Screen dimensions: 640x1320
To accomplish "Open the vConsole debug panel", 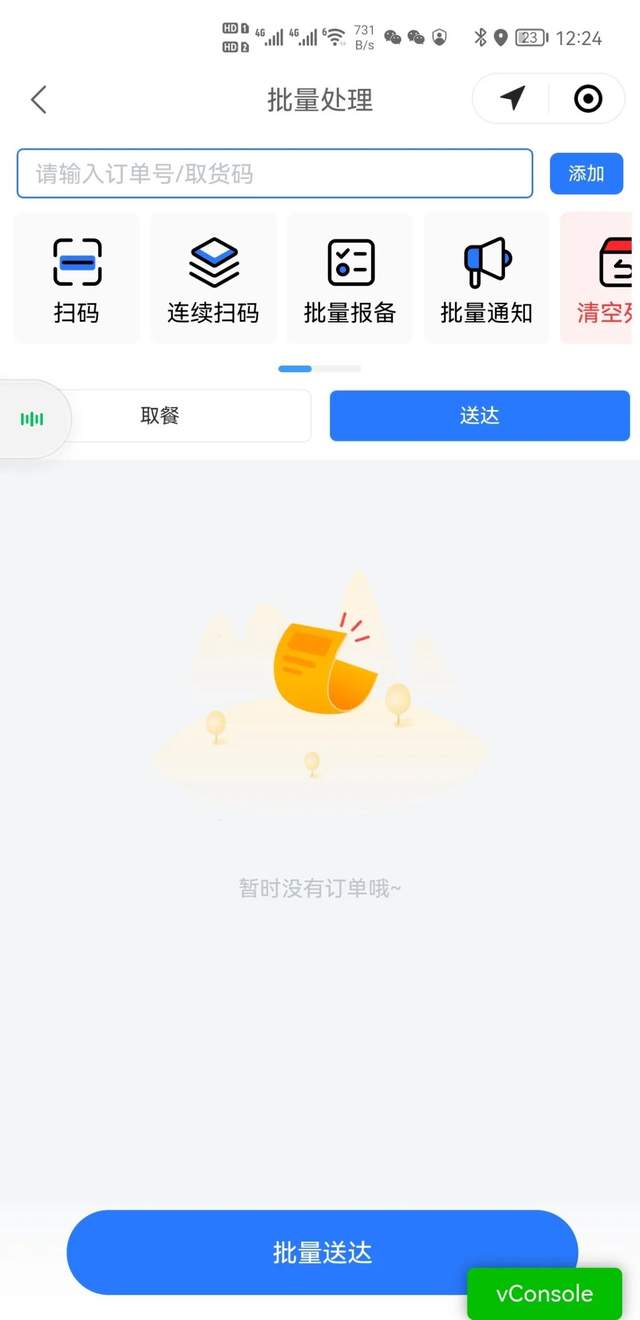I will click(544, 1294).
